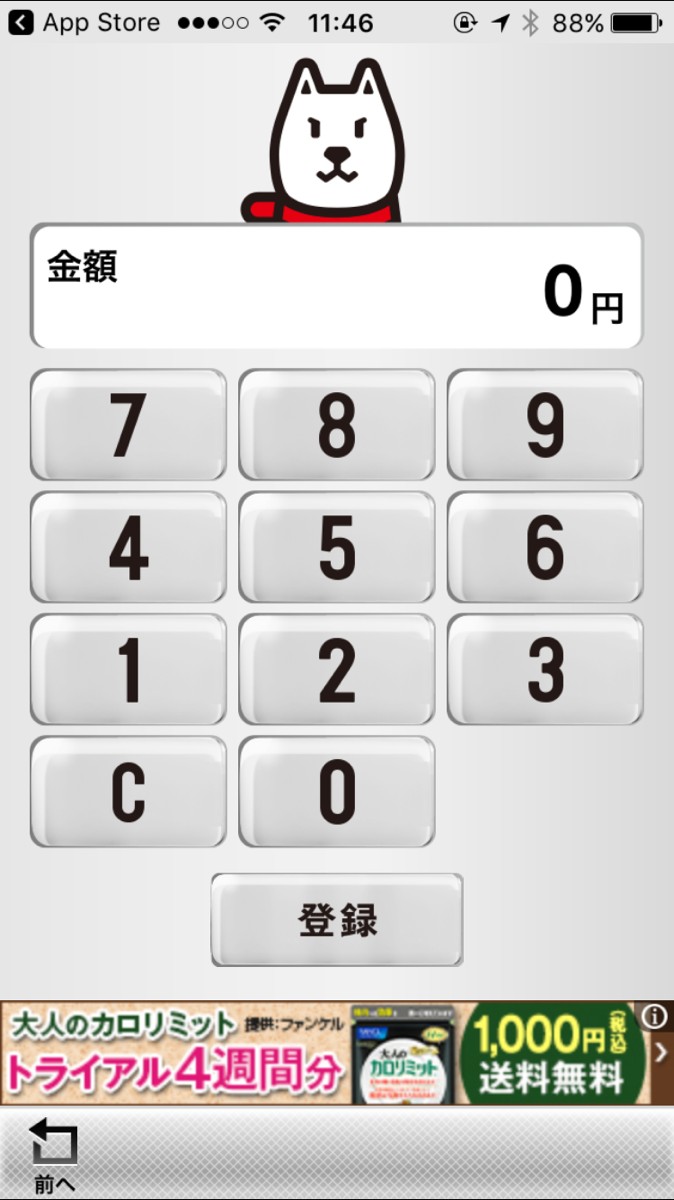Enter digit 2
The width and height of the screenshot is (674, 1200).
pyautogui.click(x=337, y=669)
